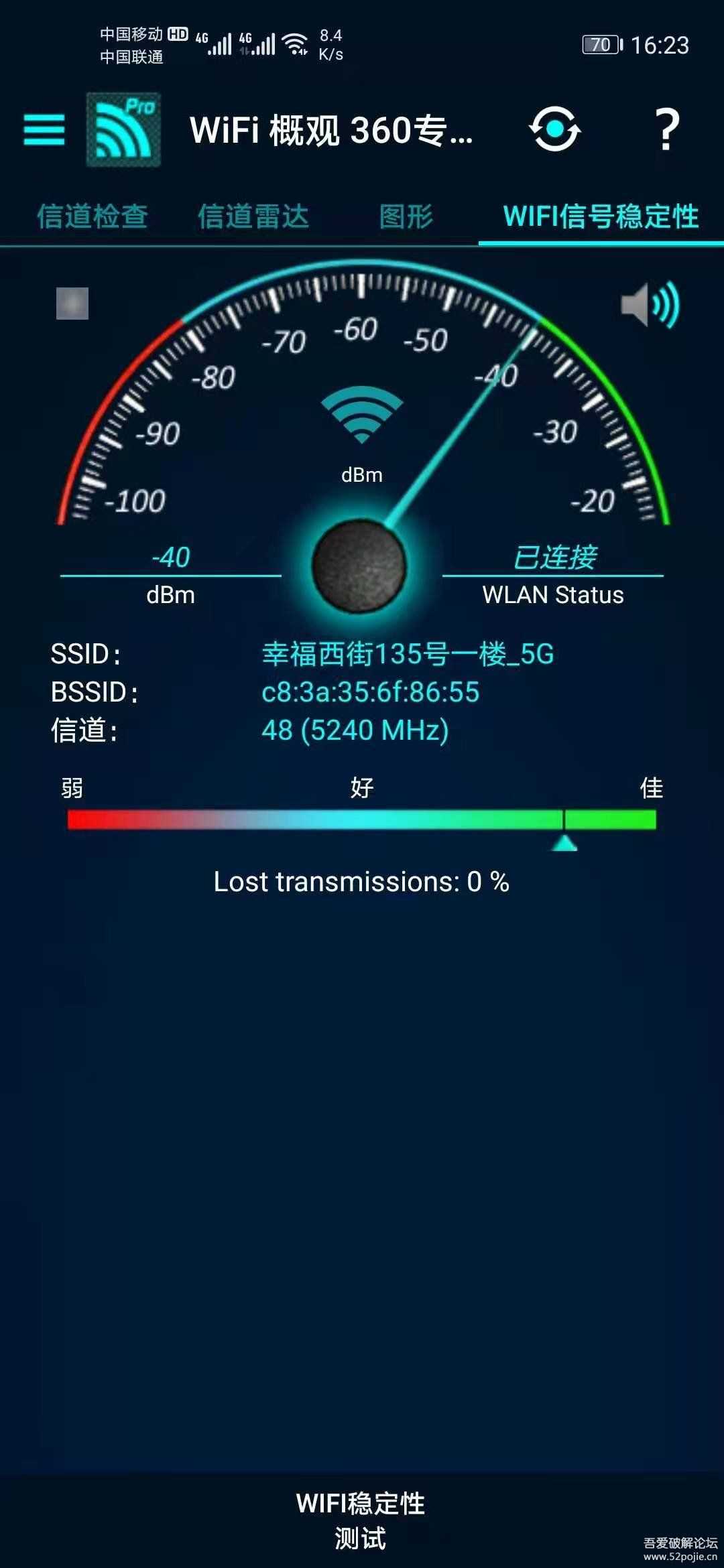Viewport: 724px width, 1568px height.
Task: Open the help question mark
Action: [666, 130]
